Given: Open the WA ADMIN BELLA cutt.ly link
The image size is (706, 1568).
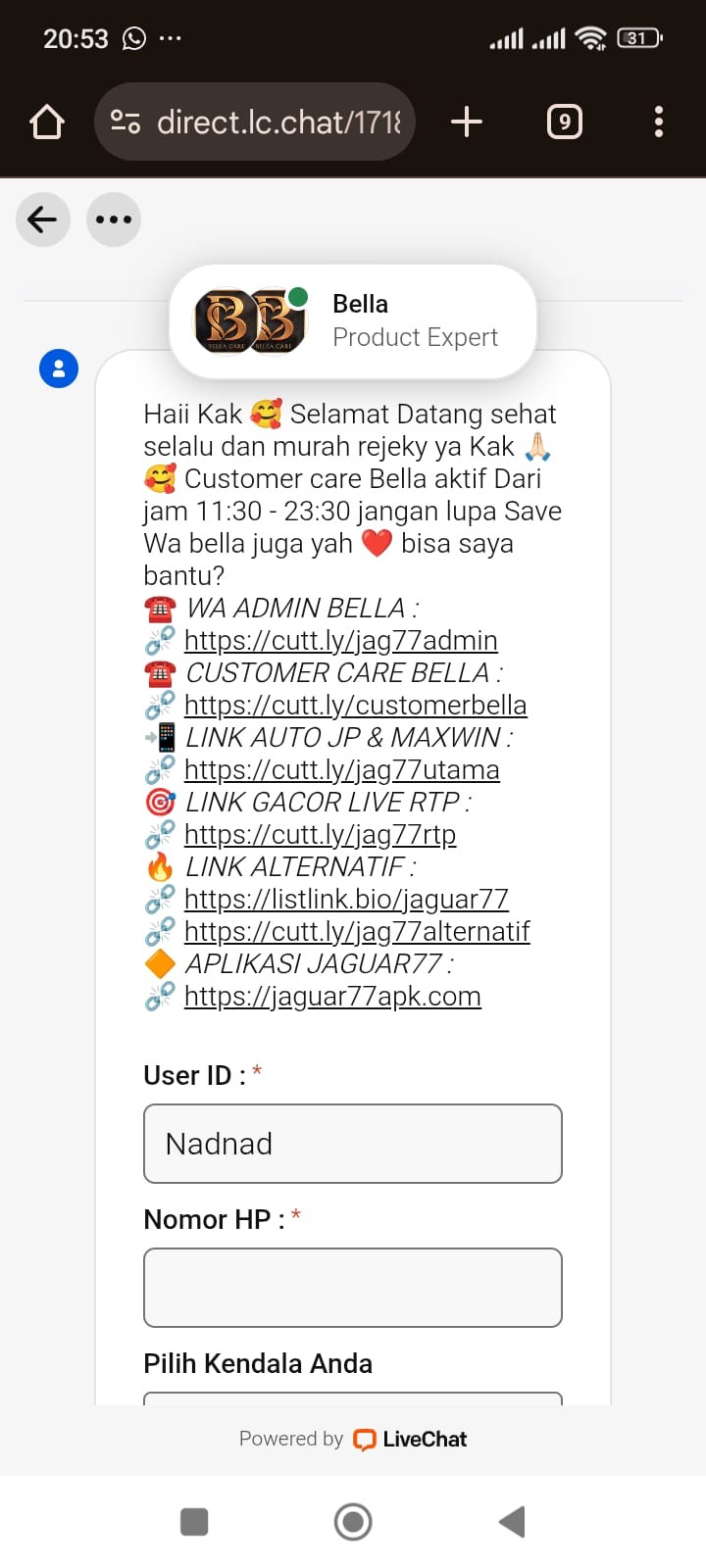Looking at the screenshot, I should coord(339,640).
